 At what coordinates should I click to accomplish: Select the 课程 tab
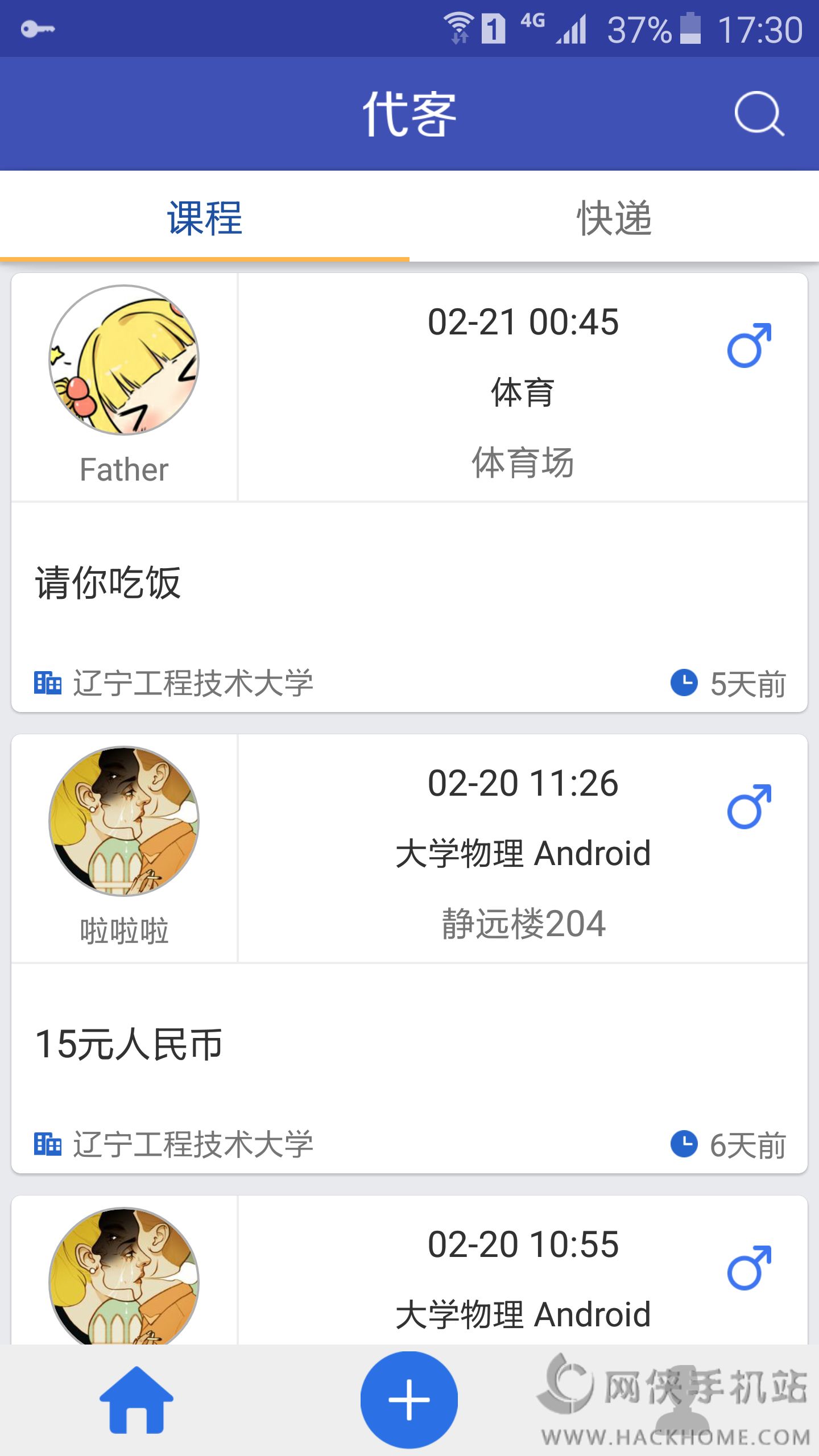[205, 218]
